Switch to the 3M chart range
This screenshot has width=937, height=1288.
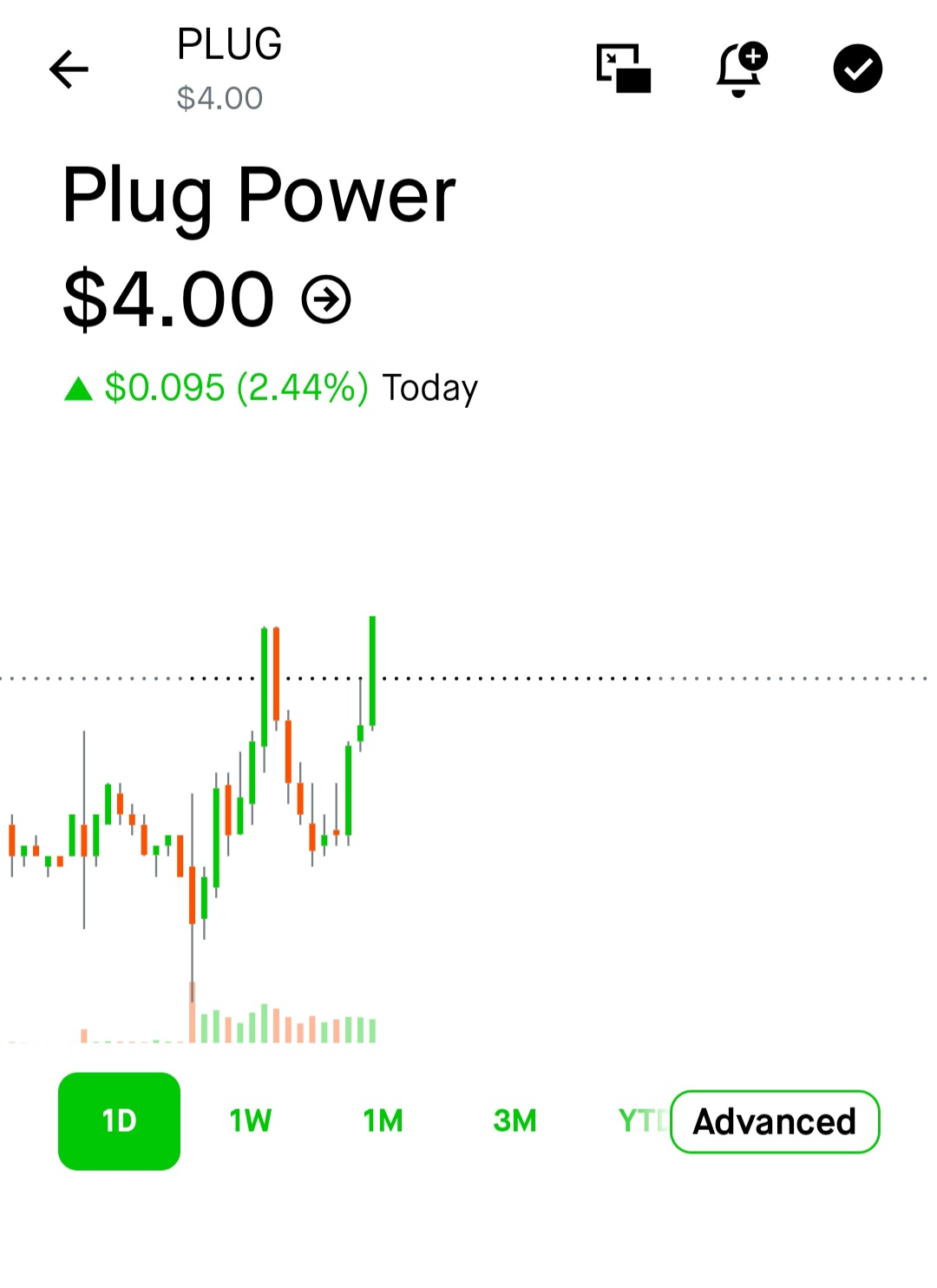point(514,1120)
